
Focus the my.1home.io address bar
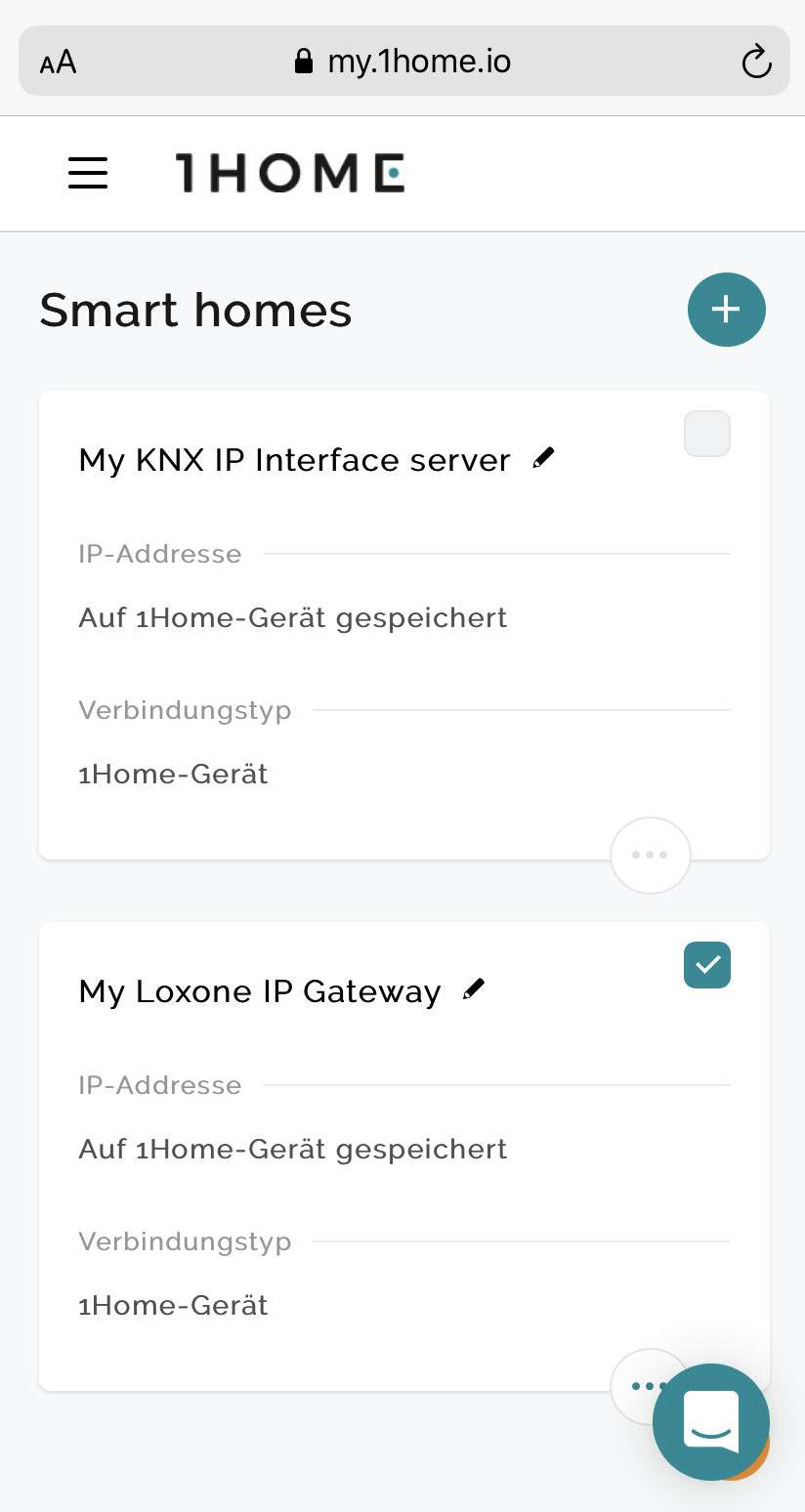(x=402, y=63)
